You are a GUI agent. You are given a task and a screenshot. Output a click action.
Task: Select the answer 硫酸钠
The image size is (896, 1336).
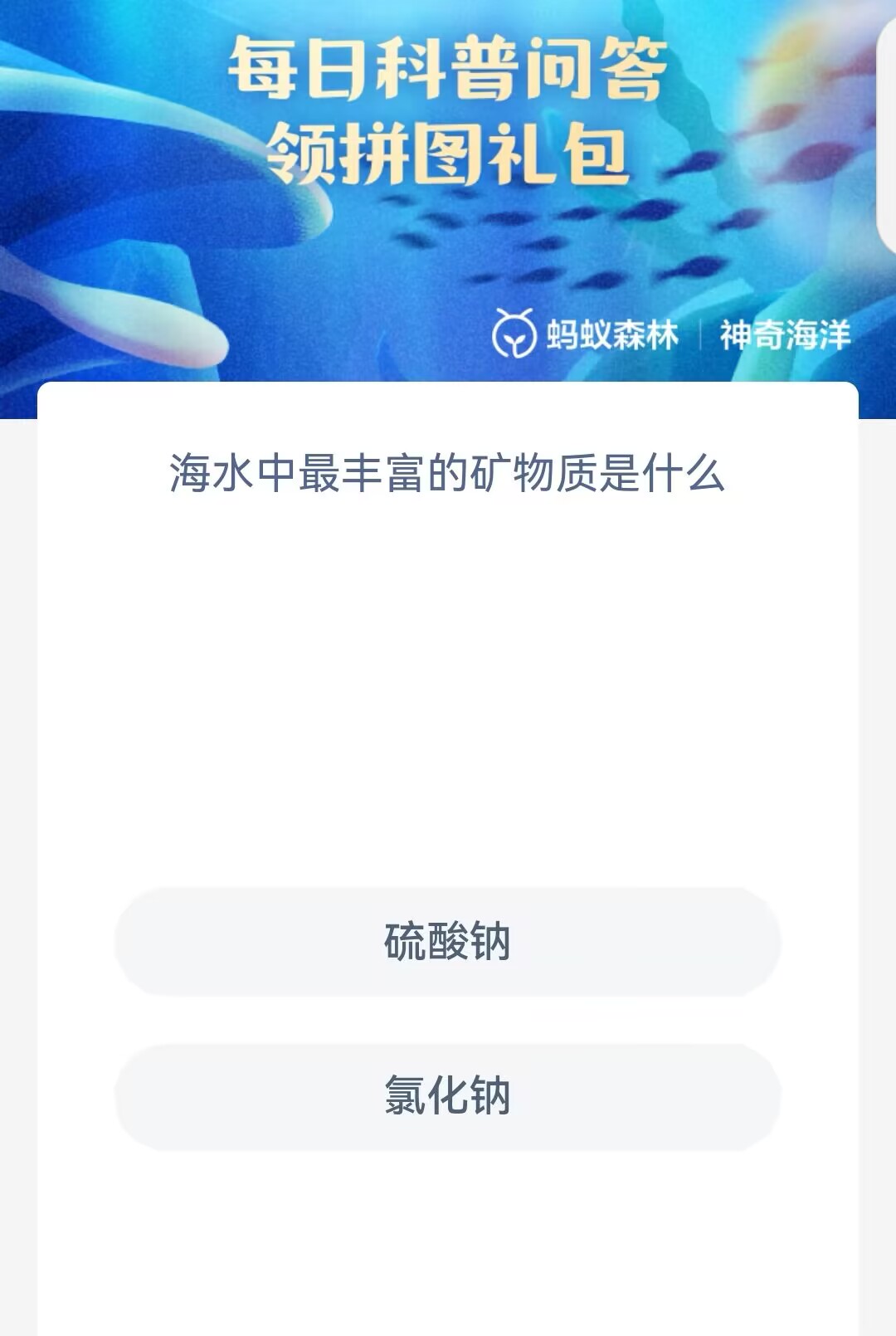pos(447,941)
